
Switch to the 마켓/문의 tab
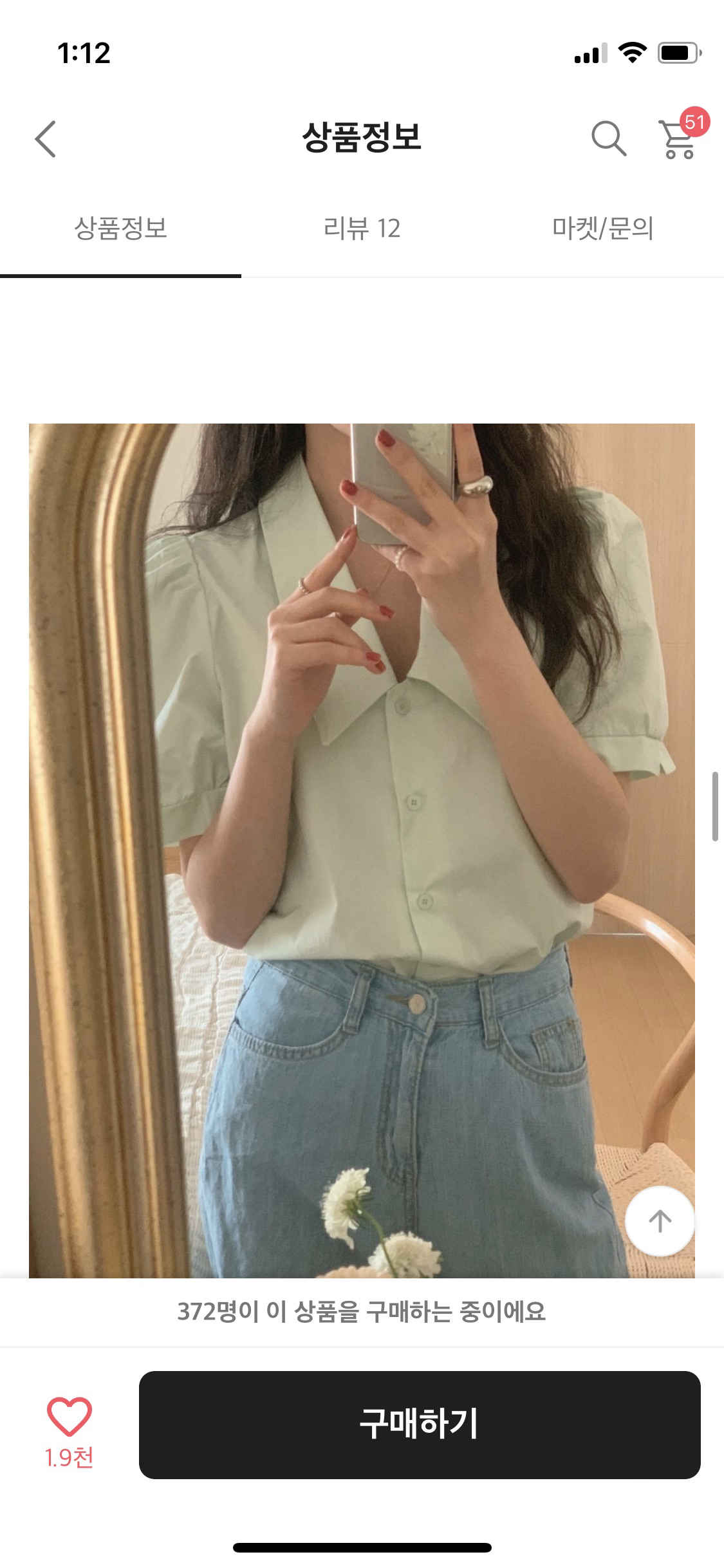click(x=602, y=229)
